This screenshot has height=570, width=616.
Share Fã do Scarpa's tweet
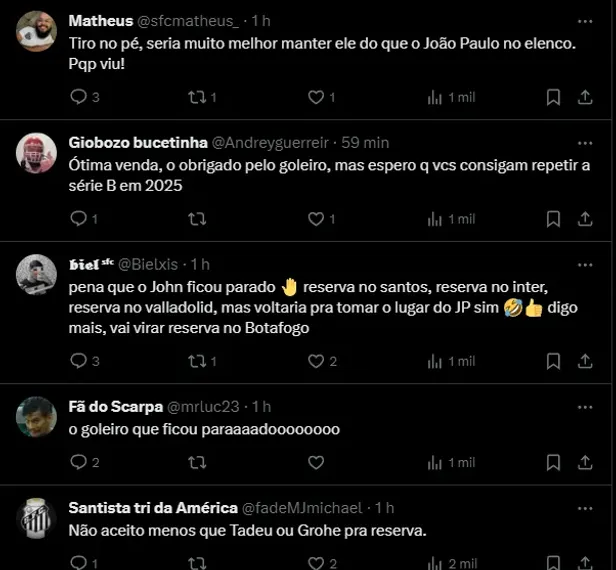click(x=584, y=463)
